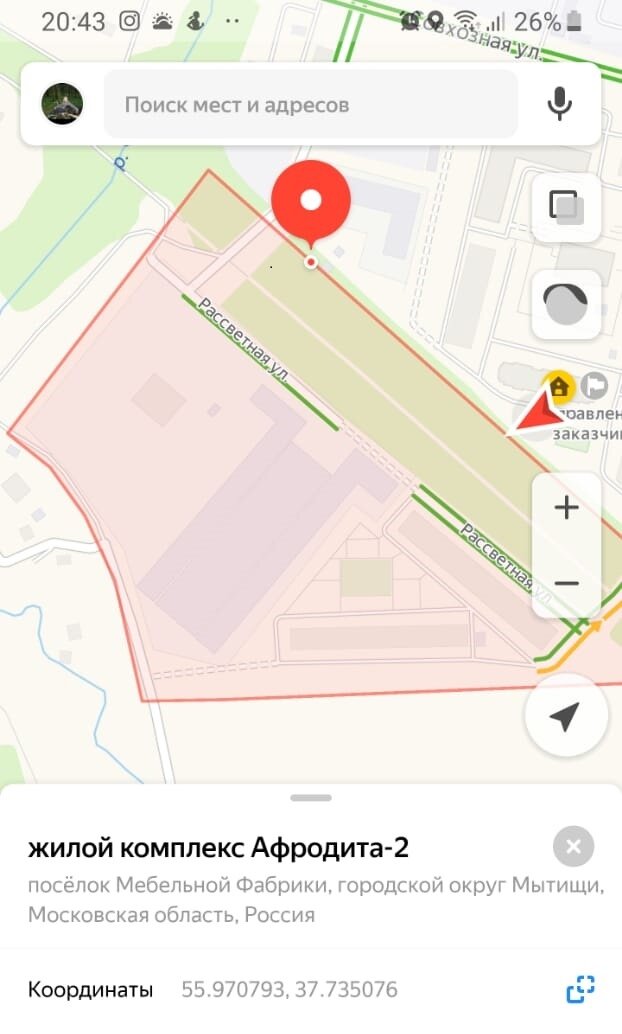Open the map layers button
Screen dimensions: 622x1034
566,208
